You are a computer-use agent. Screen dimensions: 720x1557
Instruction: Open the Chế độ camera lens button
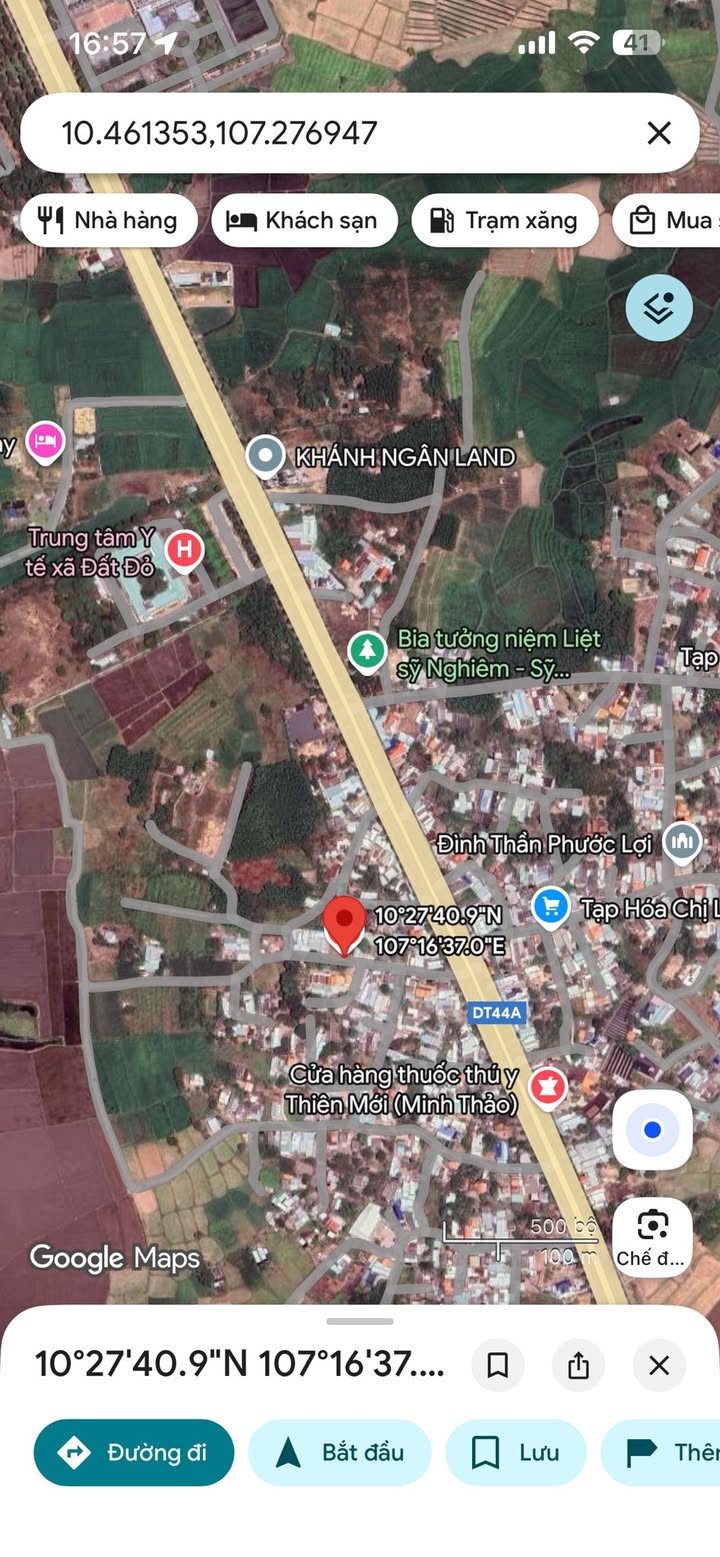652,1236
